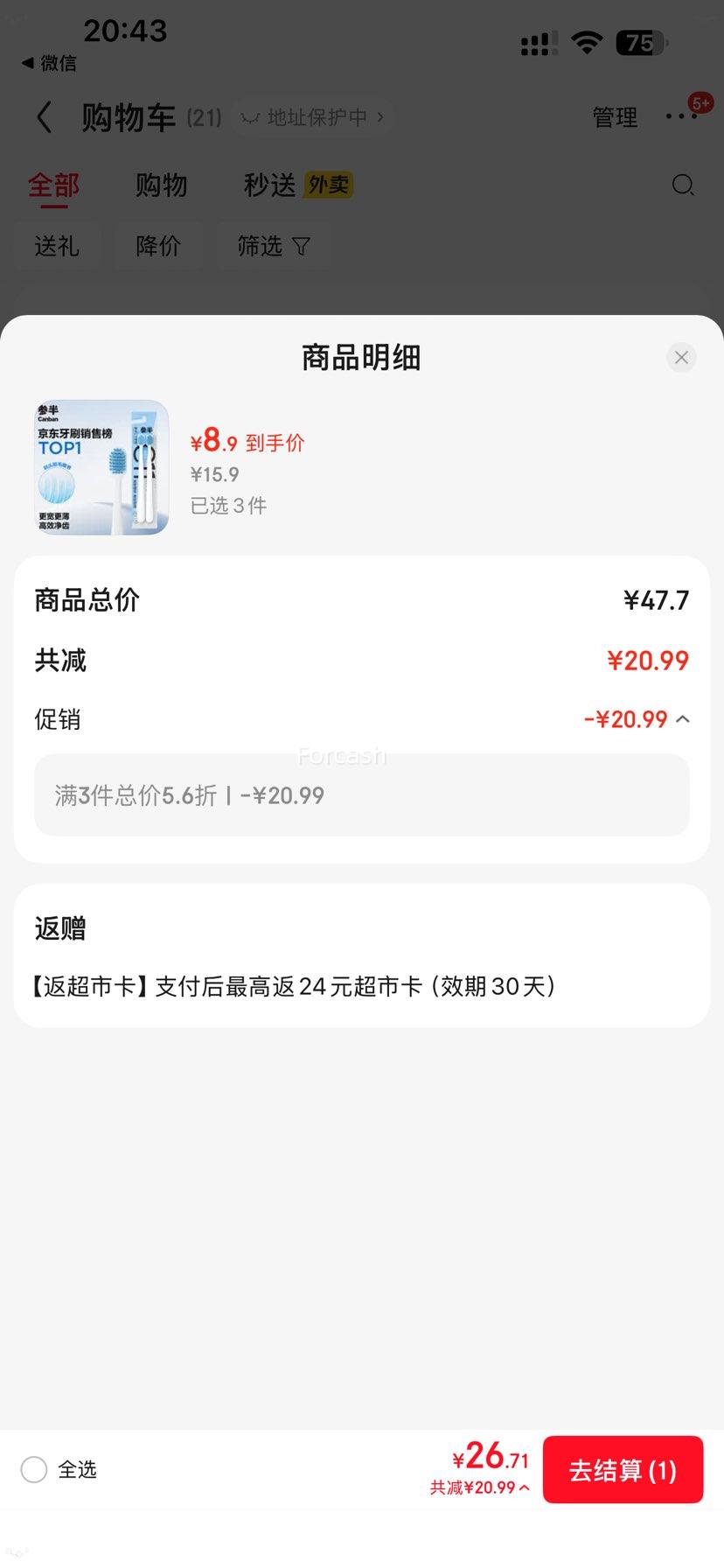
Task: Open the more options (...) menu
Action: pos(680,116)
